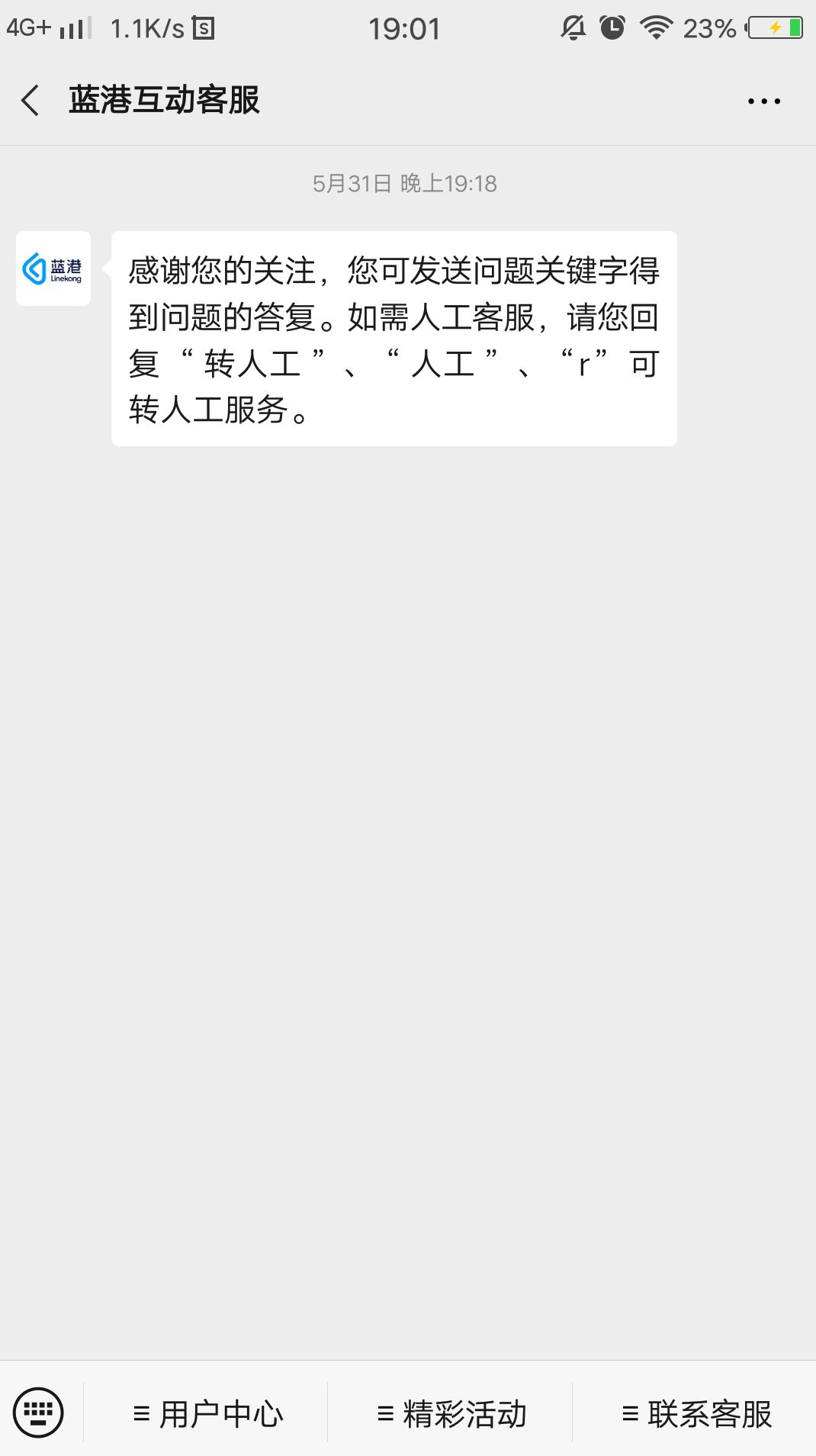
Task: Tap the back arrow to leave chat
Action: tap(31, 100)
